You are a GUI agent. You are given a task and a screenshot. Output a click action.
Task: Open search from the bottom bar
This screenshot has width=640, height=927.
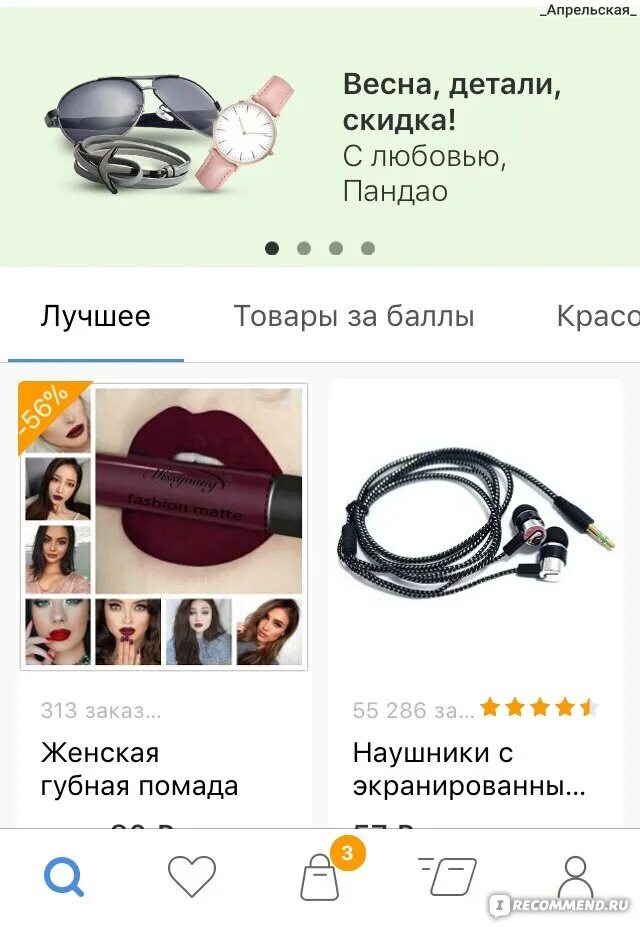coord(64,879)
